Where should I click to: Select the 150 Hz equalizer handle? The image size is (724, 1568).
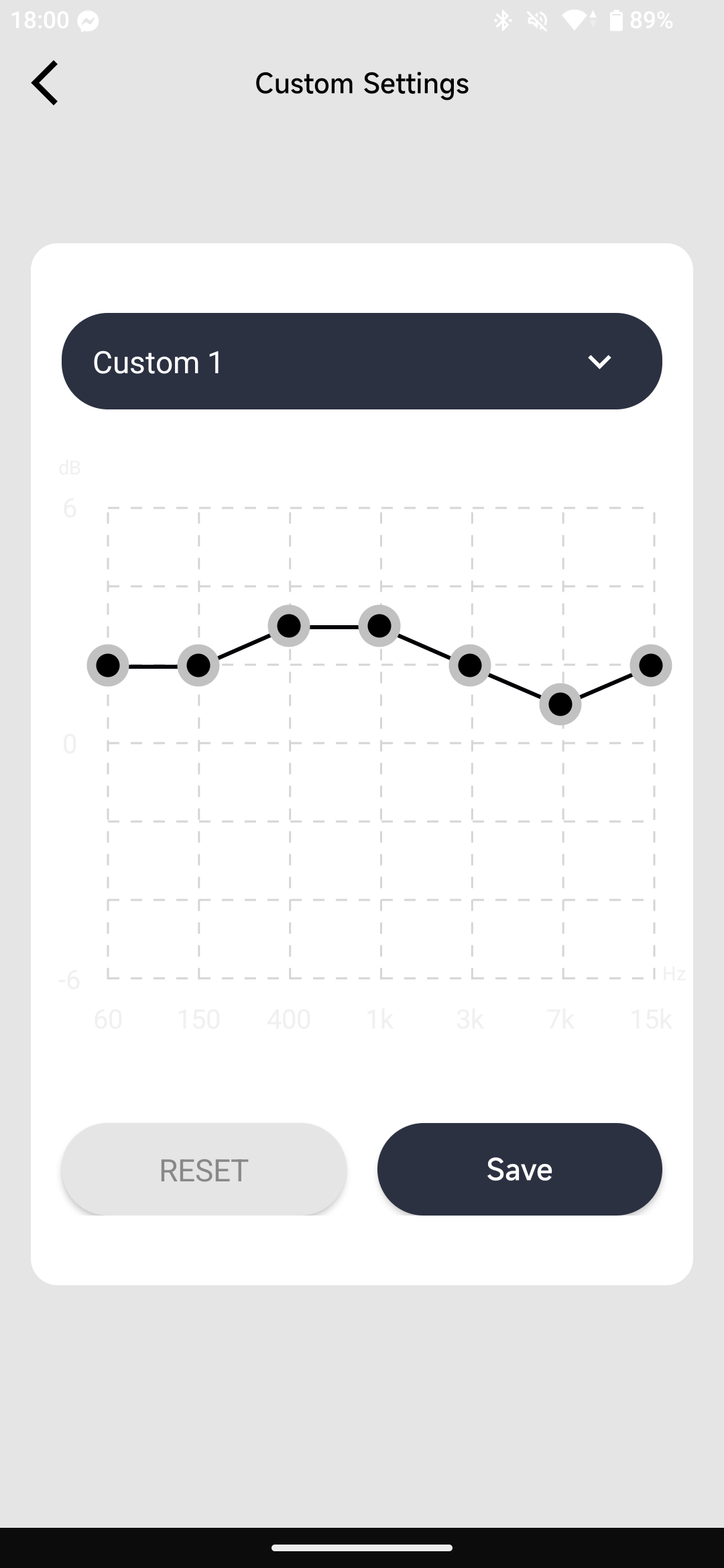click(x=198, y=665)
